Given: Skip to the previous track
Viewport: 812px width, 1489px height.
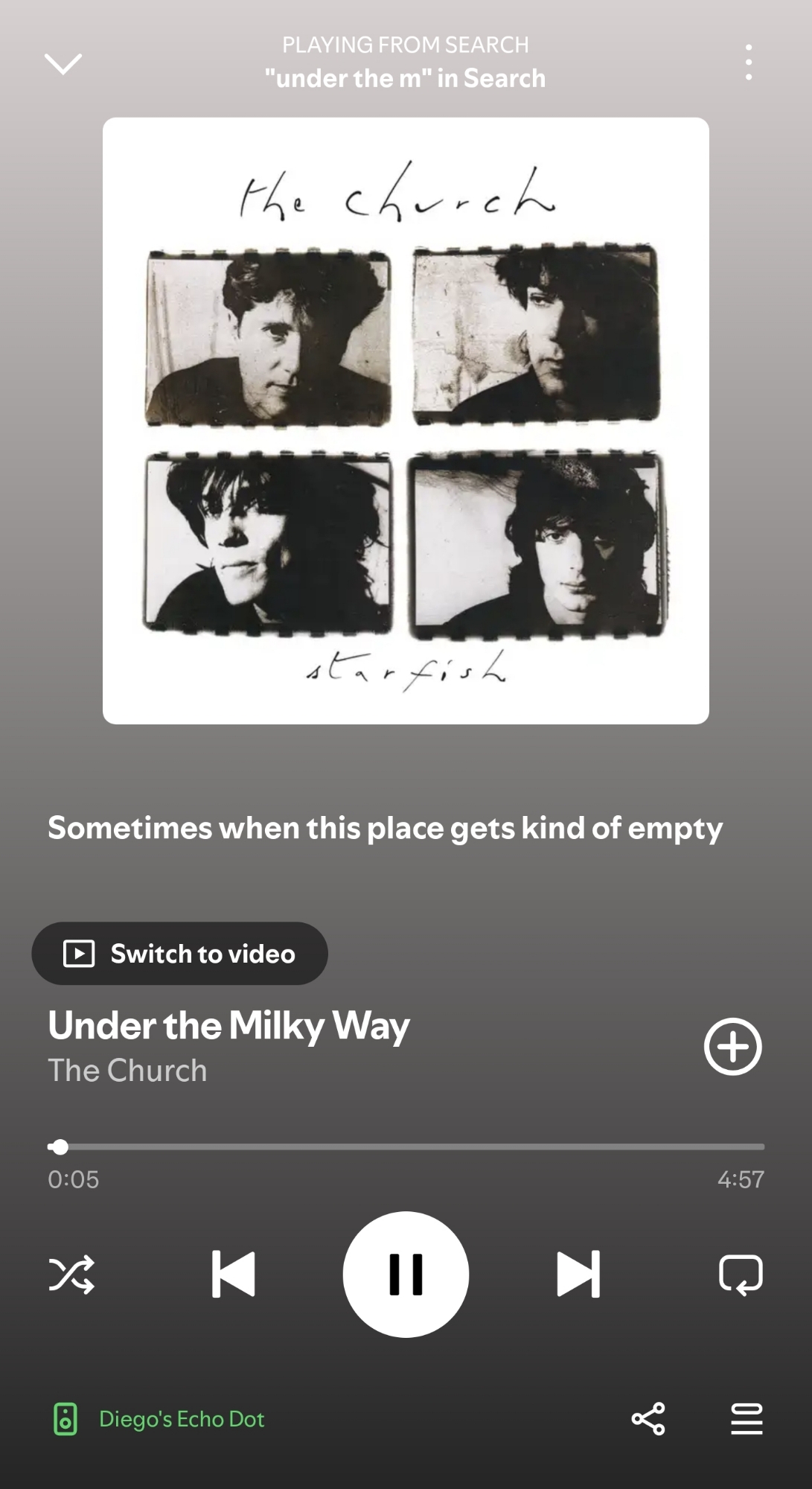Looking at the screenshot, I should coord(234,1274).
